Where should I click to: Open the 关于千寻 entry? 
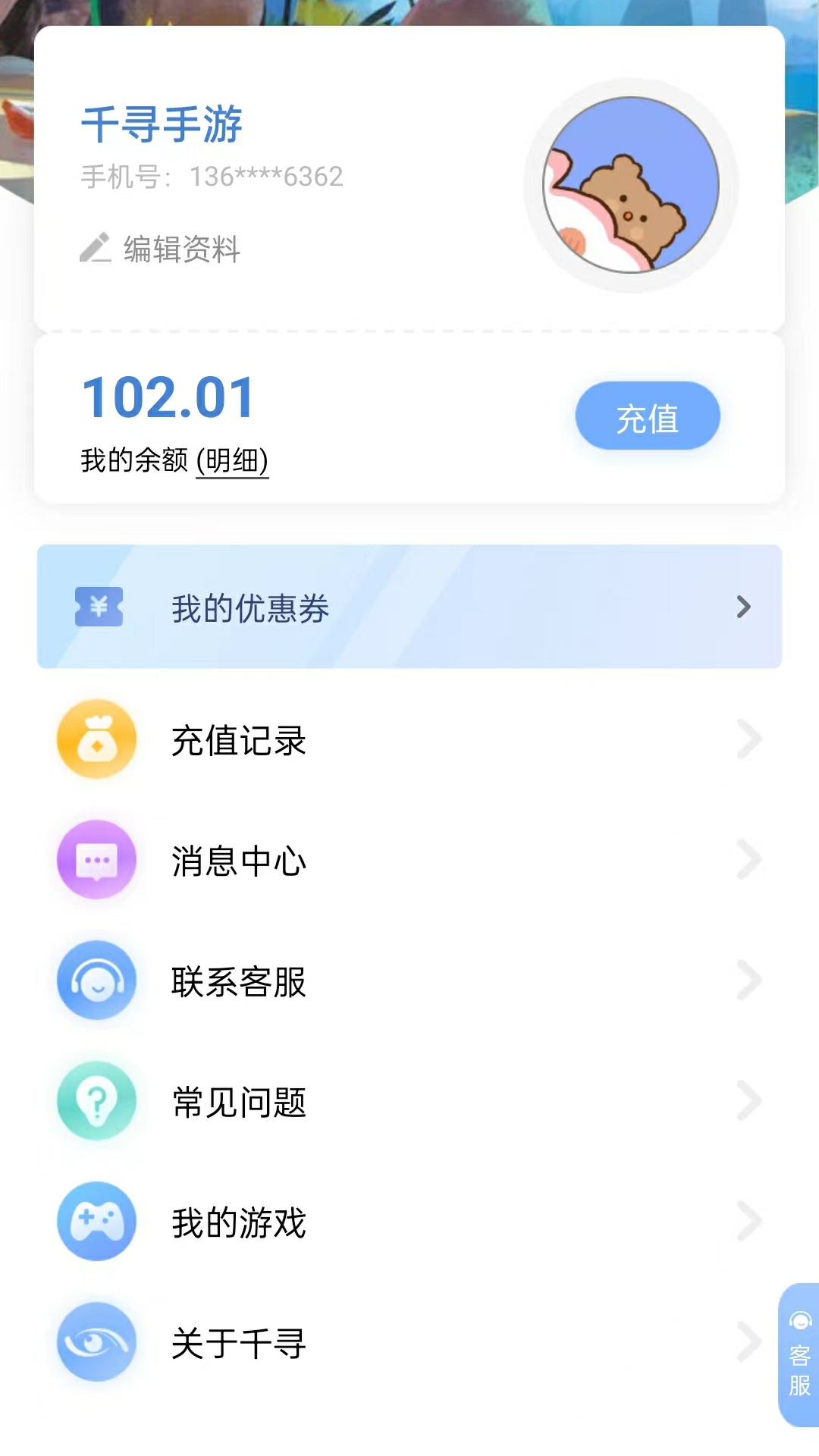[x=237, y=1345]
